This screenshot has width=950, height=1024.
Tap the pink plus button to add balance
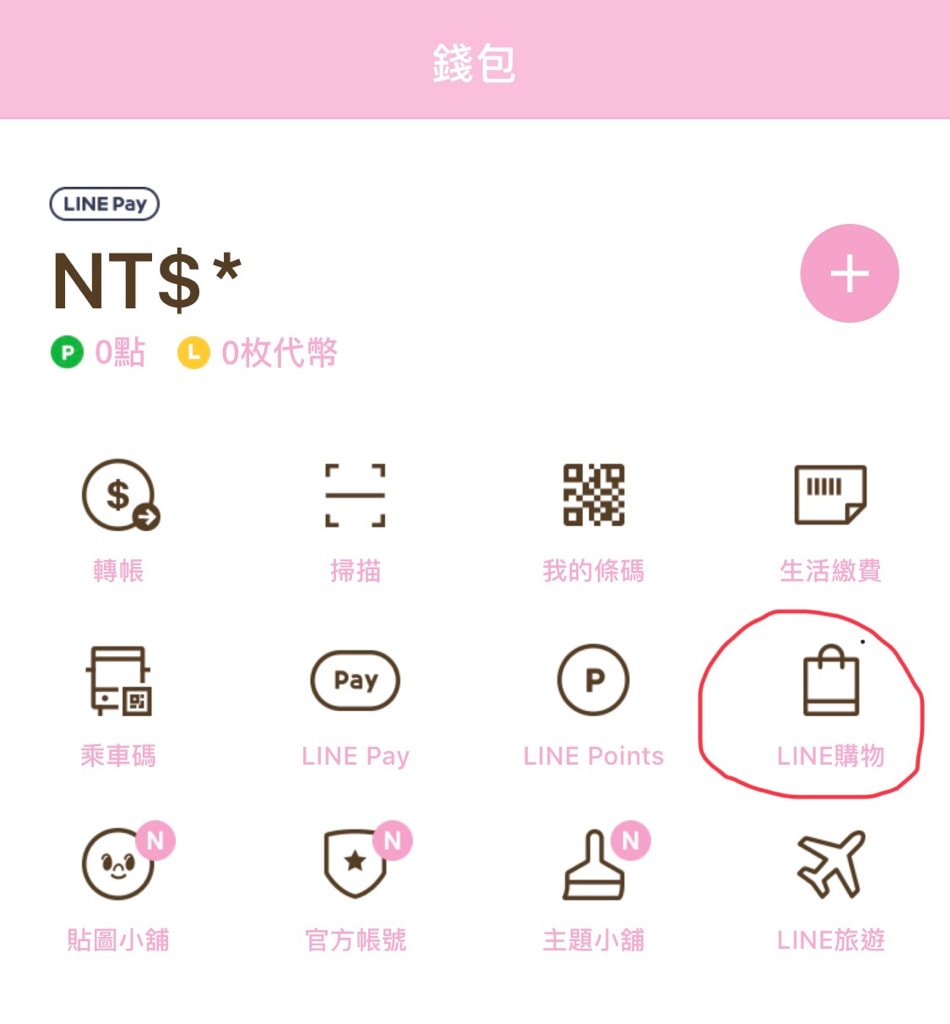pyautogui.click(x=849, y=273)
